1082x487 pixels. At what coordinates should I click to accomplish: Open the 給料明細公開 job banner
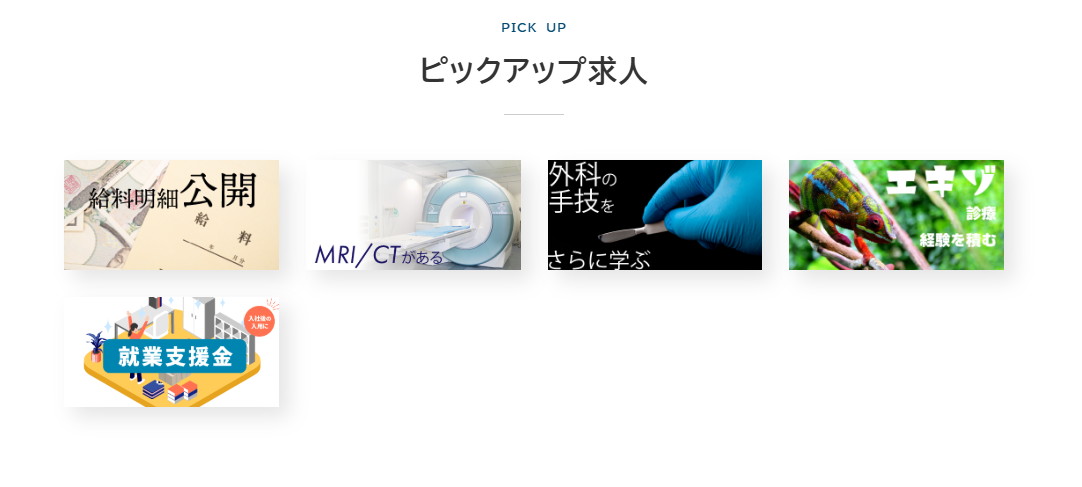pyautogui.click(x=171, y=215)
